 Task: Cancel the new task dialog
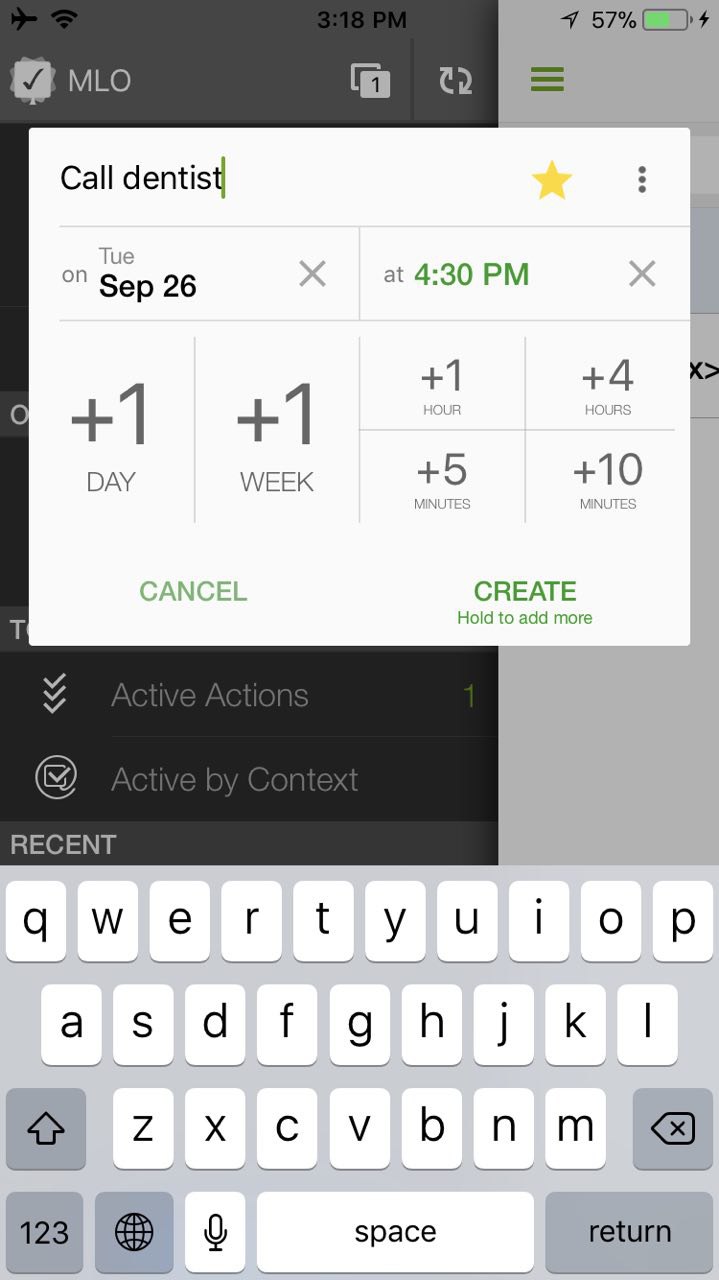tap(193, 591)
